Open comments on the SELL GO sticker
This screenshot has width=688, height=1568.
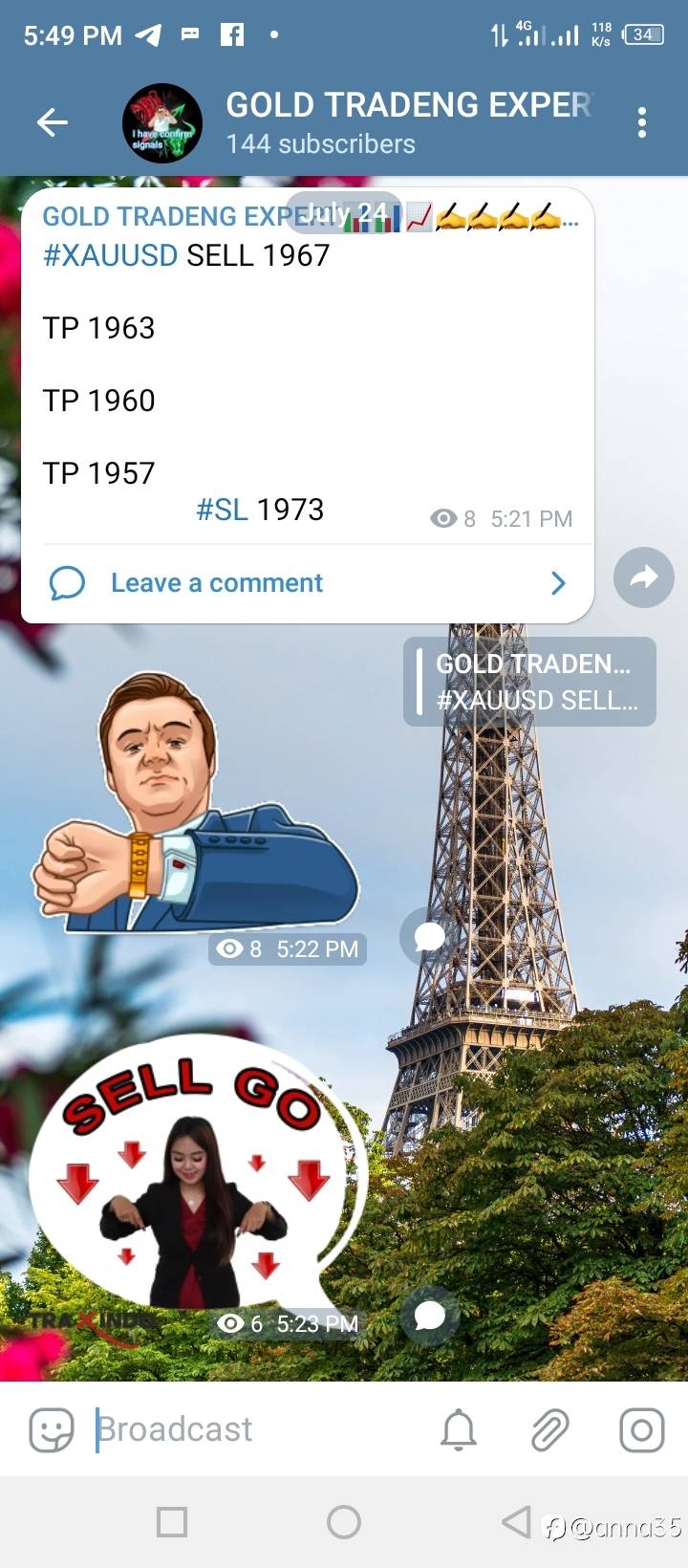click(430, 1316)
